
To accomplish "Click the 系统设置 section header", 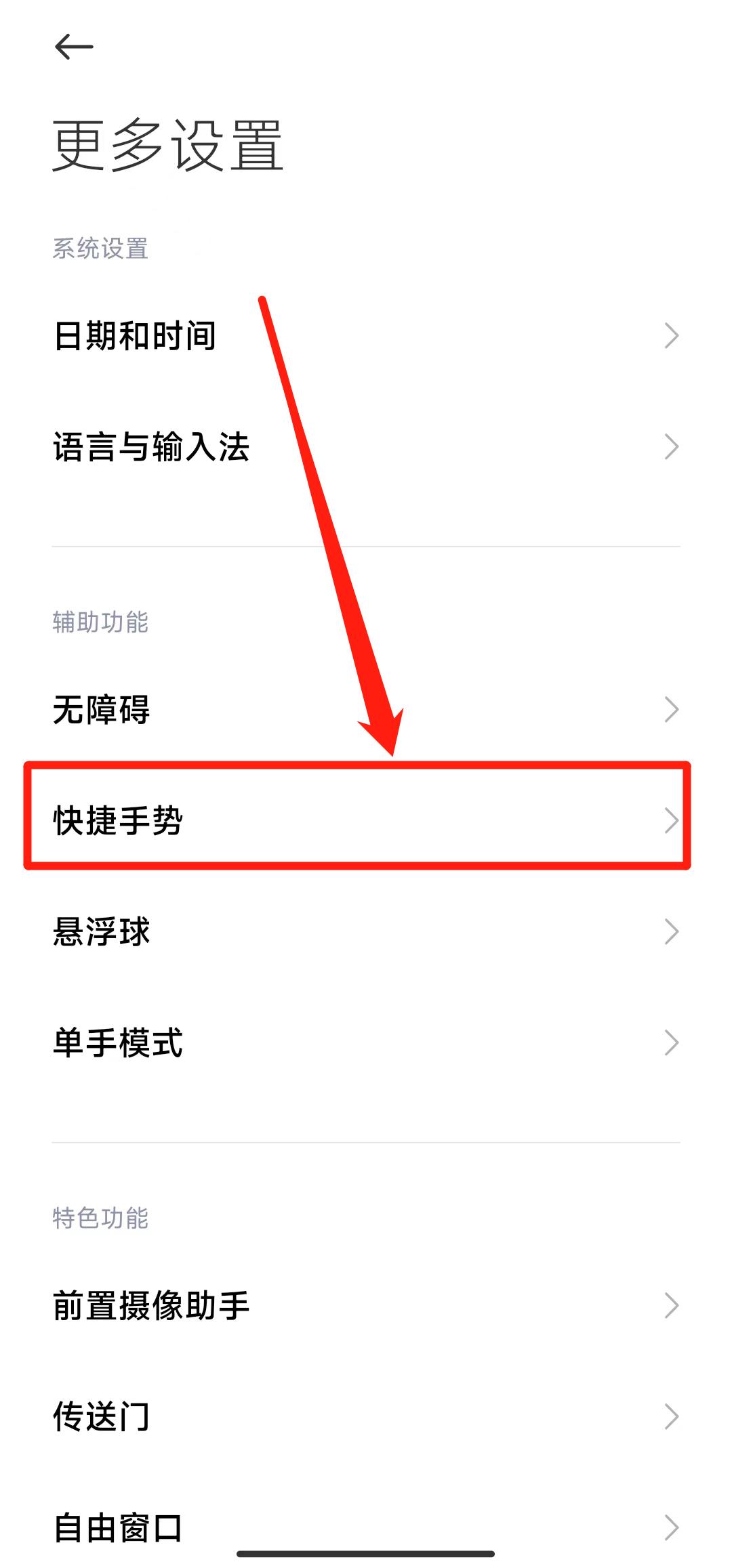I will 102,249.
